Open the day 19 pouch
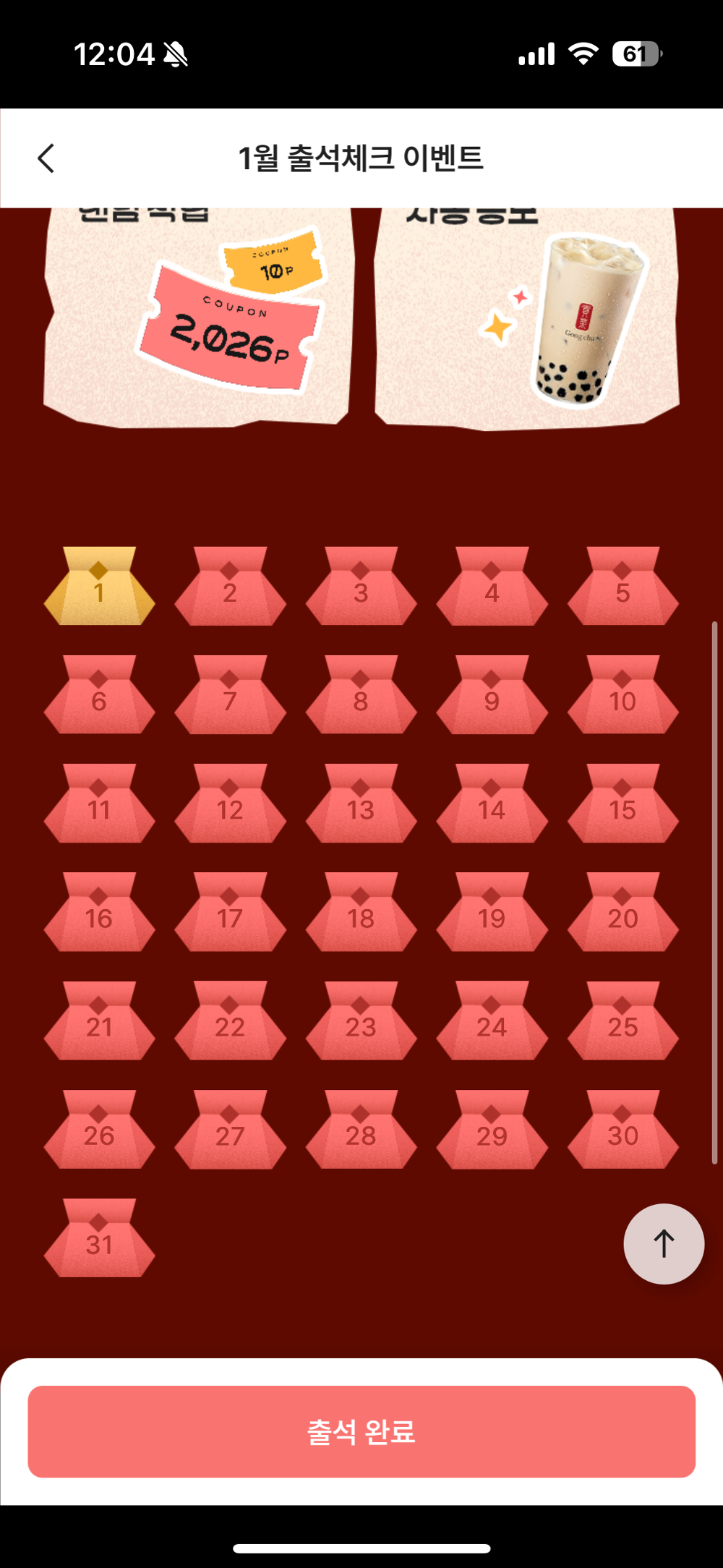 [492, 913]
